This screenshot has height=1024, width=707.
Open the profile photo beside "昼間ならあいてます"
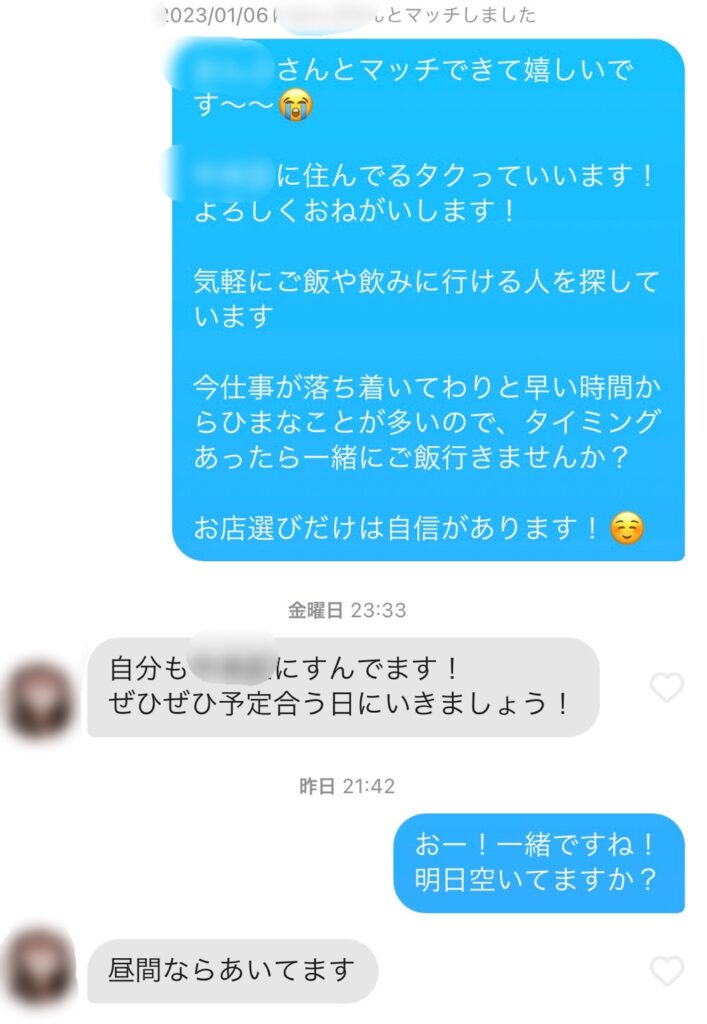[x=38, y=969]
